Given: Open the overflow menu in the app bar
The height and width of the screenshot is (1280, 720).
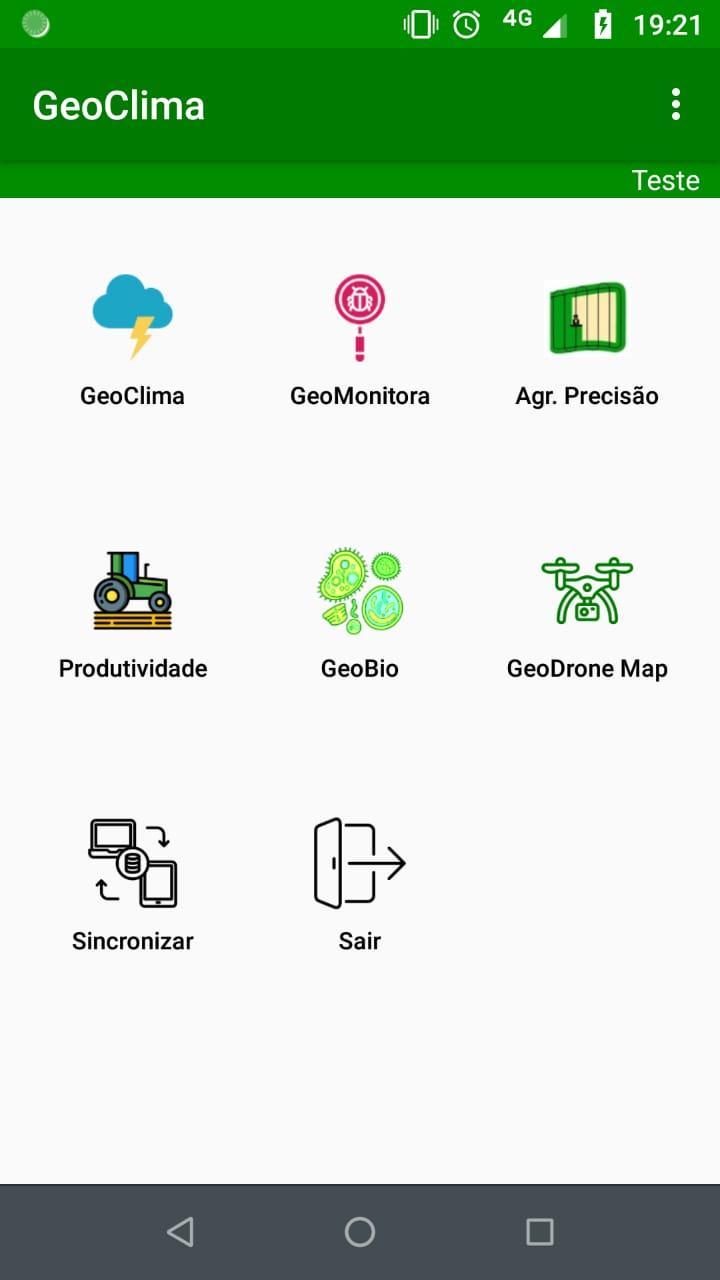Looking at the screenshot, I should (x=676, y=104).
